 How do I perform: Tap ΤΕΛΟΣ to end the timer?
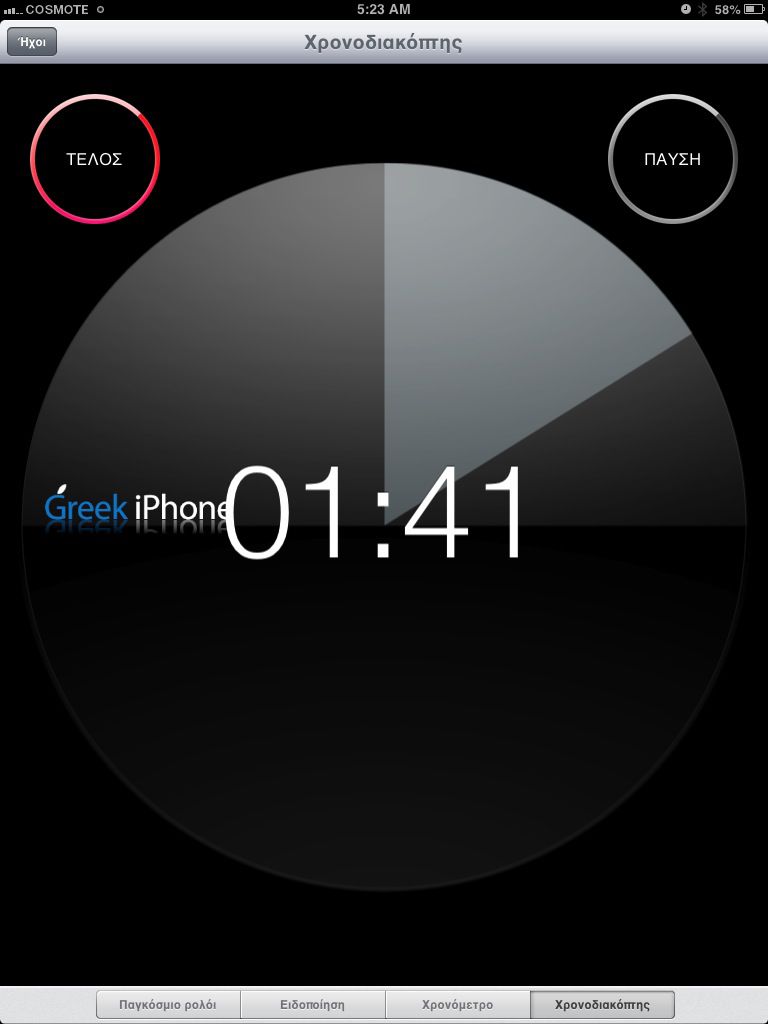(95, 159)
